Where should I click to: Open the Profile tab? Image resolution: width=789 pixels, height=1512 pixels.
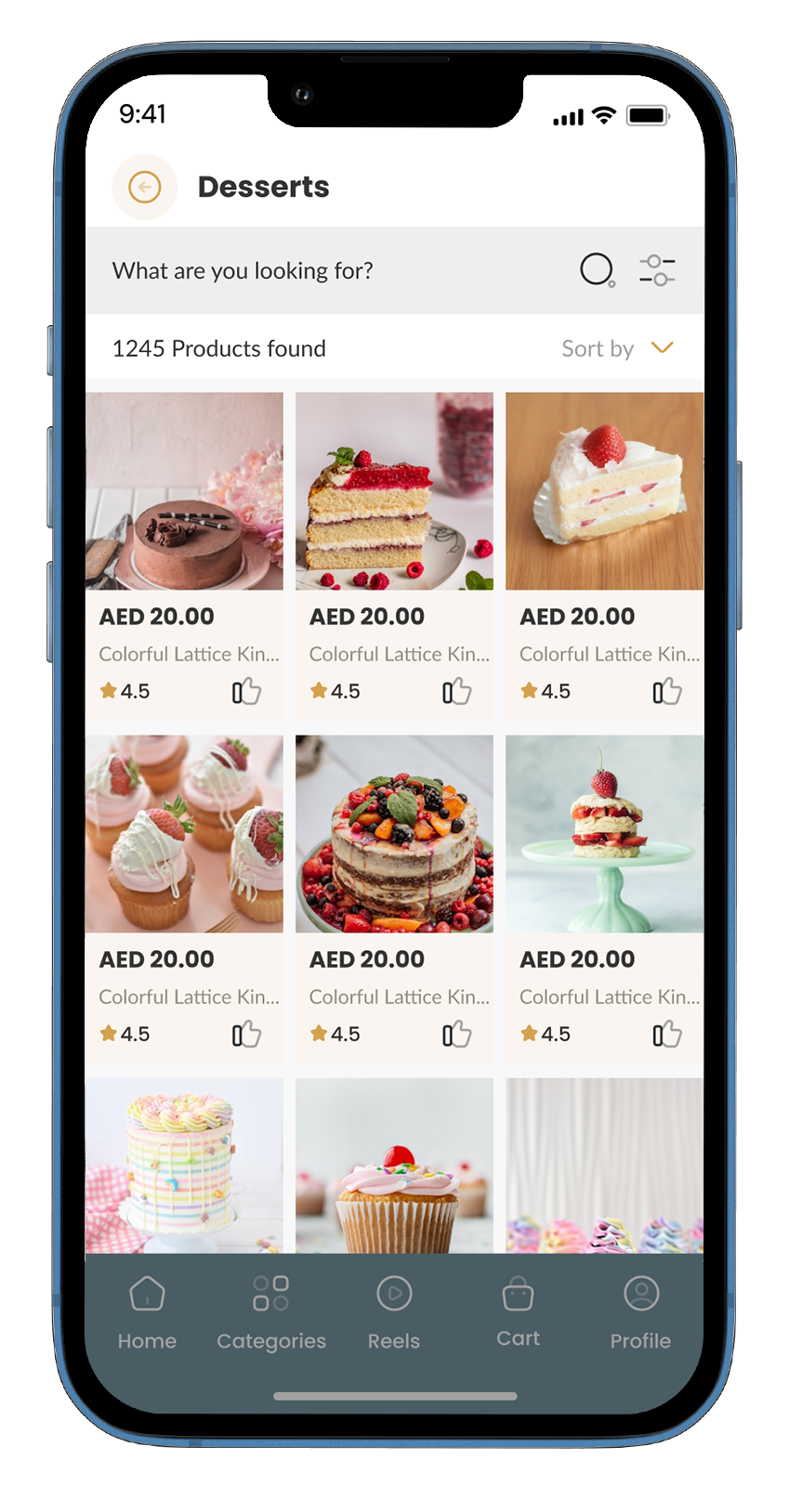[641, 1311]
